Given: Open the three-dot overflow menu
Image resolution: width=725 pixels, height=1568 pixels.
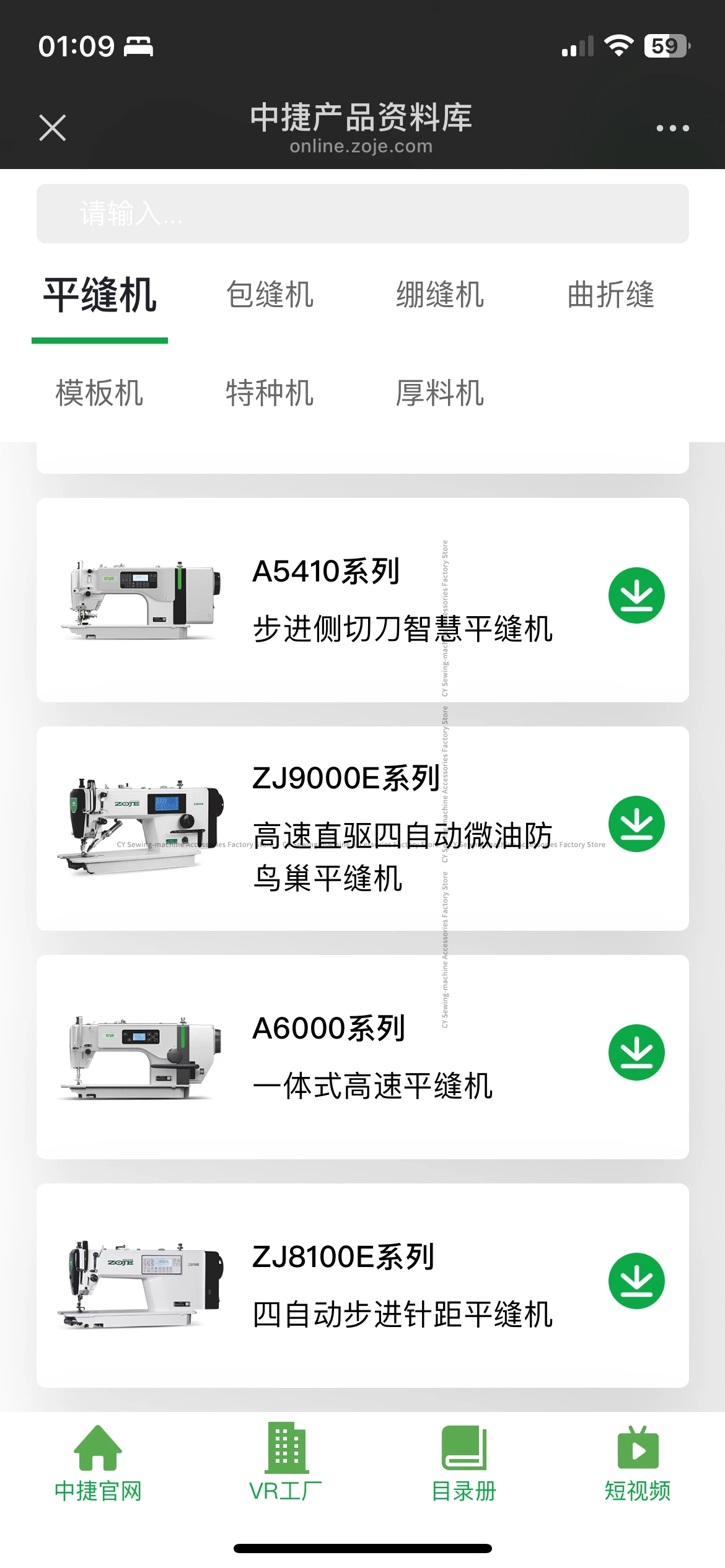Looking at the screenshot, I should (672, 128).
